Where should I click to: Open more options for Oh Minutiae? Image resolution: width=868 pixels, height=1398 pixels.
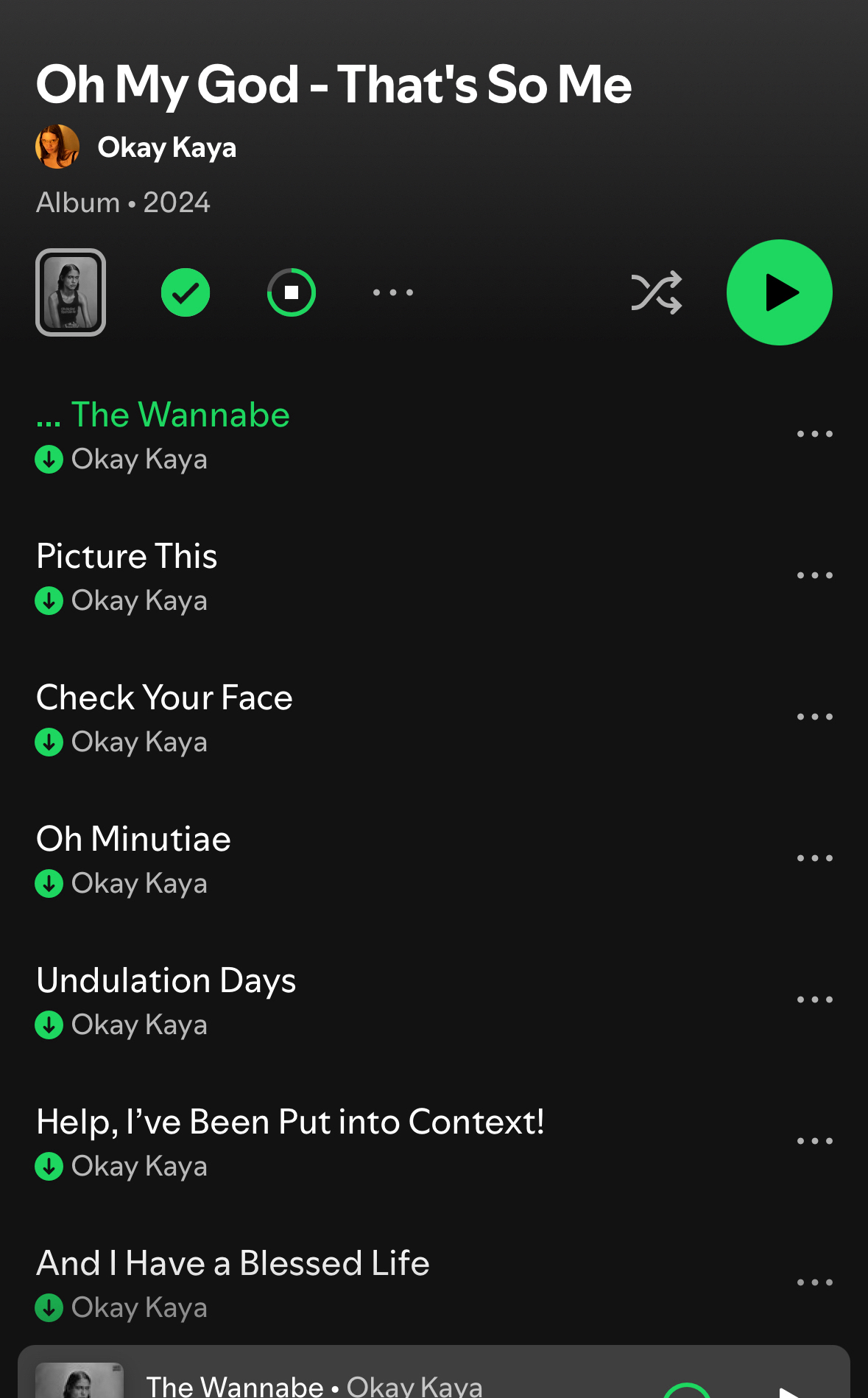814,858
